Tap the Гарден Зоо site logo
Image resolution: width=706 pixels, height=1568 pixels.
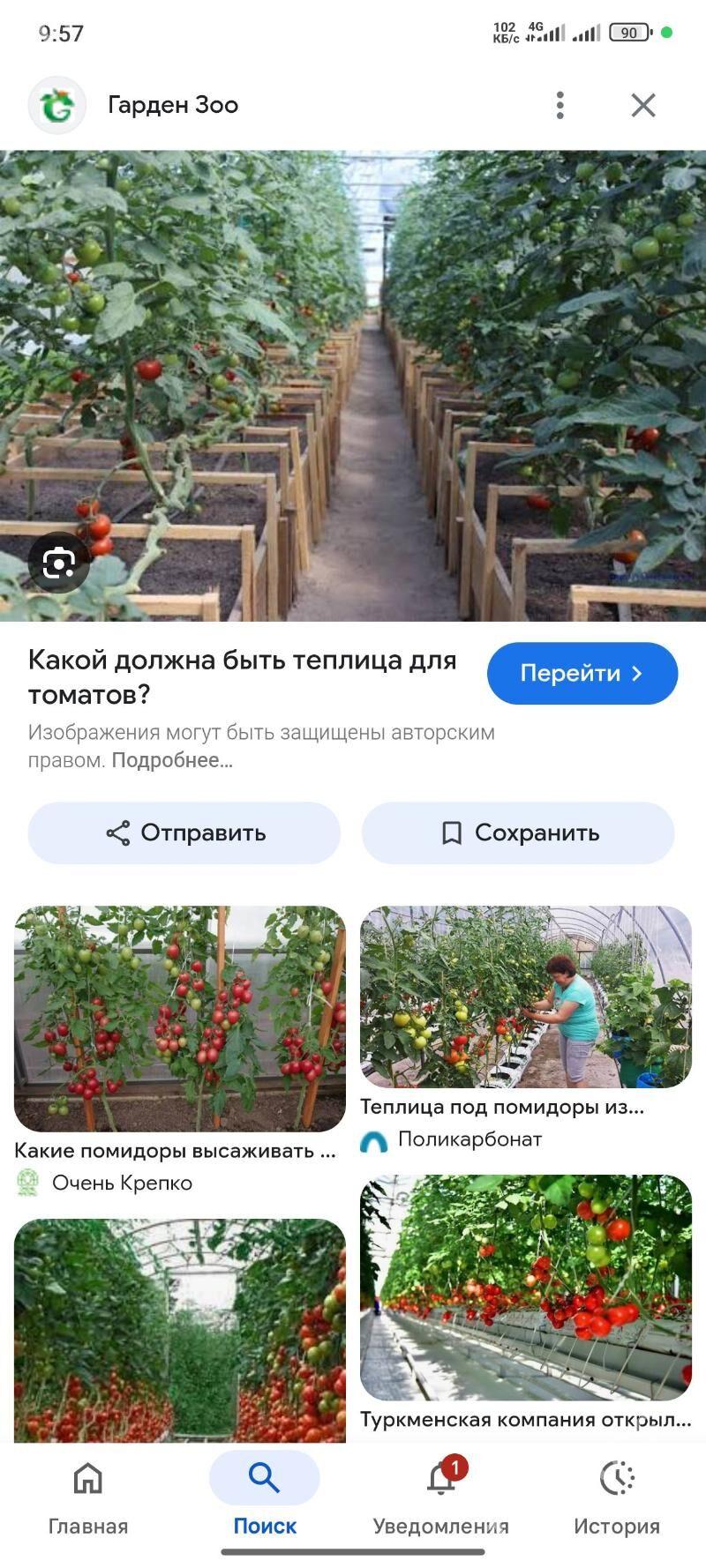pos(56,105)
